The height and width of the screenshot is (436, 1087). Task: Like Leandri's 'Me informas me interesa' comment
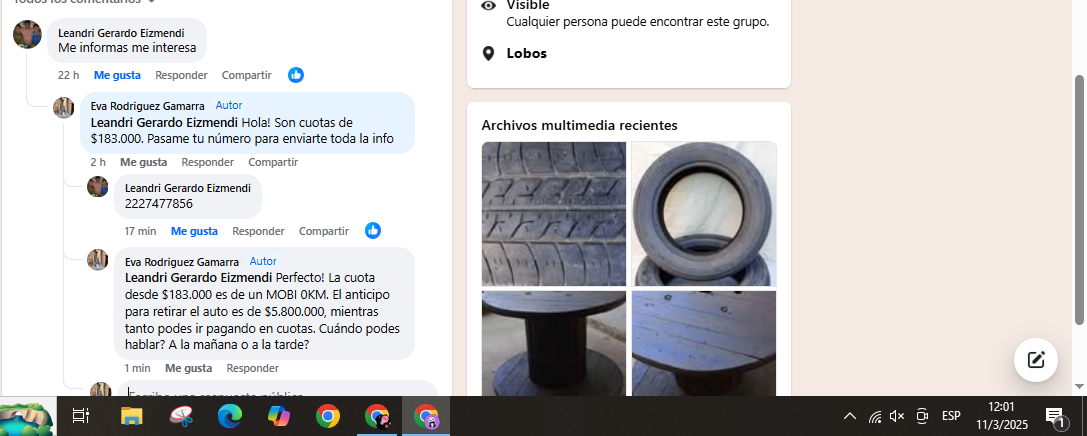point(117,75)
